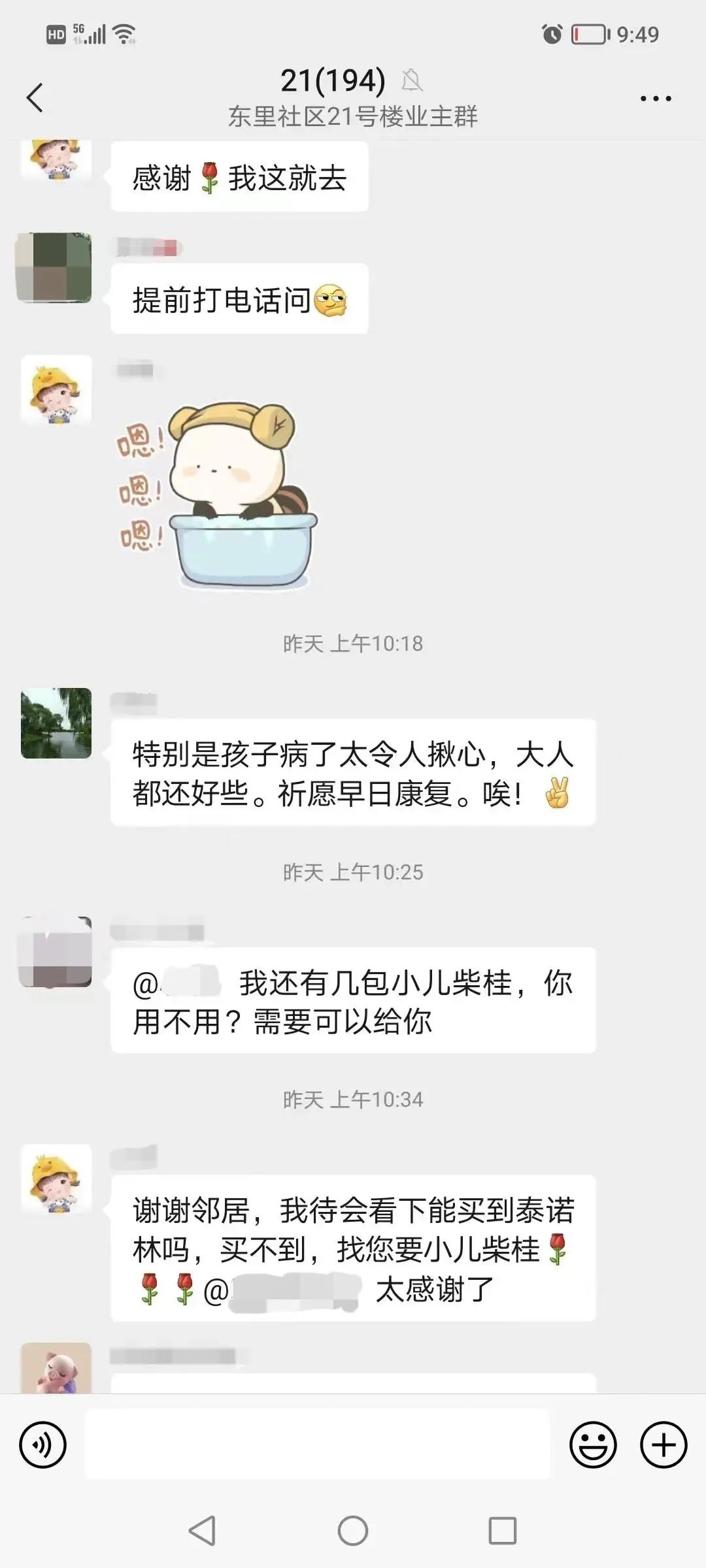Go back to the chat list

pos(35,98)
